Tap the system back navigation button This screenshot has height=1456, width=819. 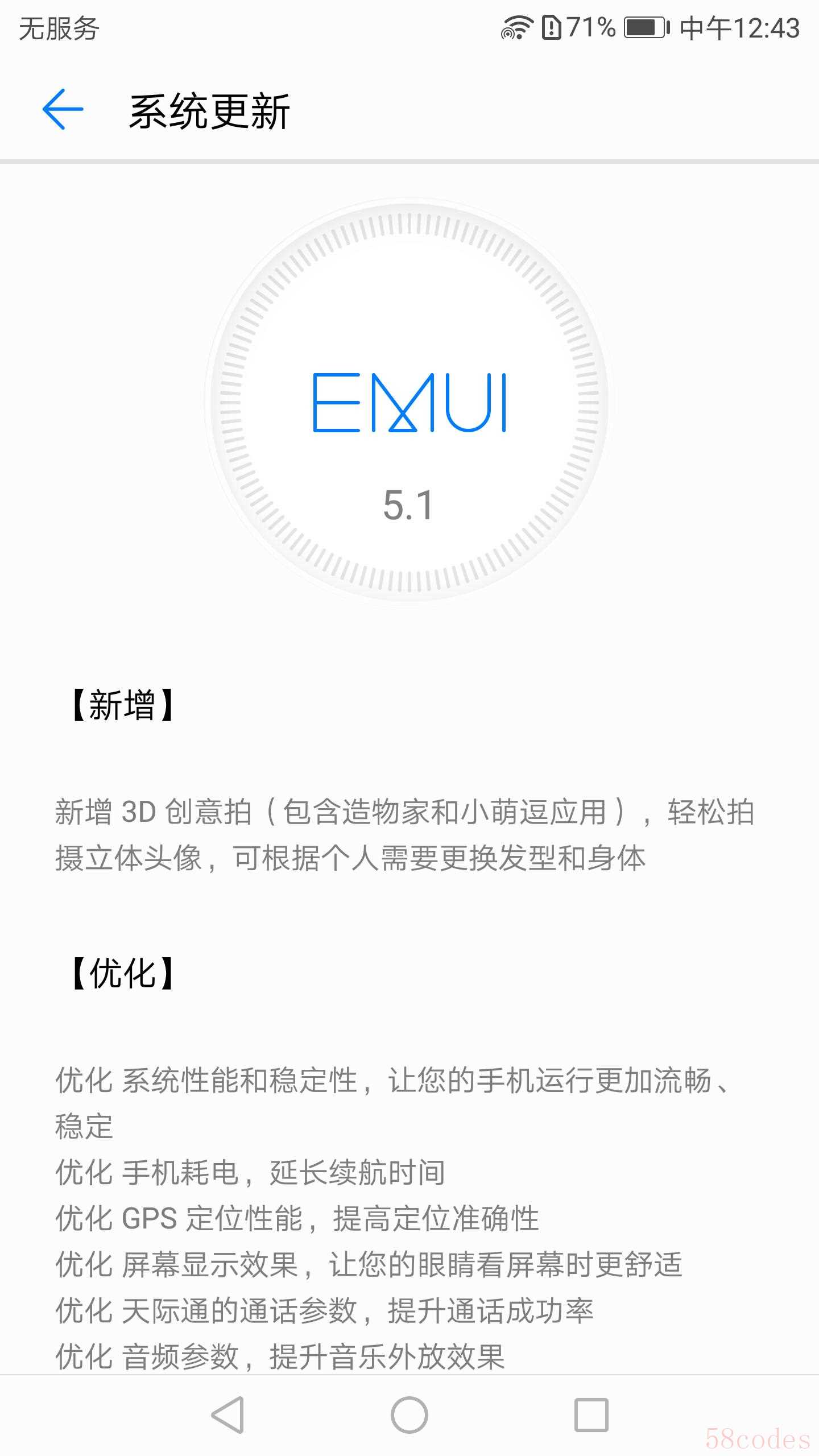click(x=228, y=1415)
